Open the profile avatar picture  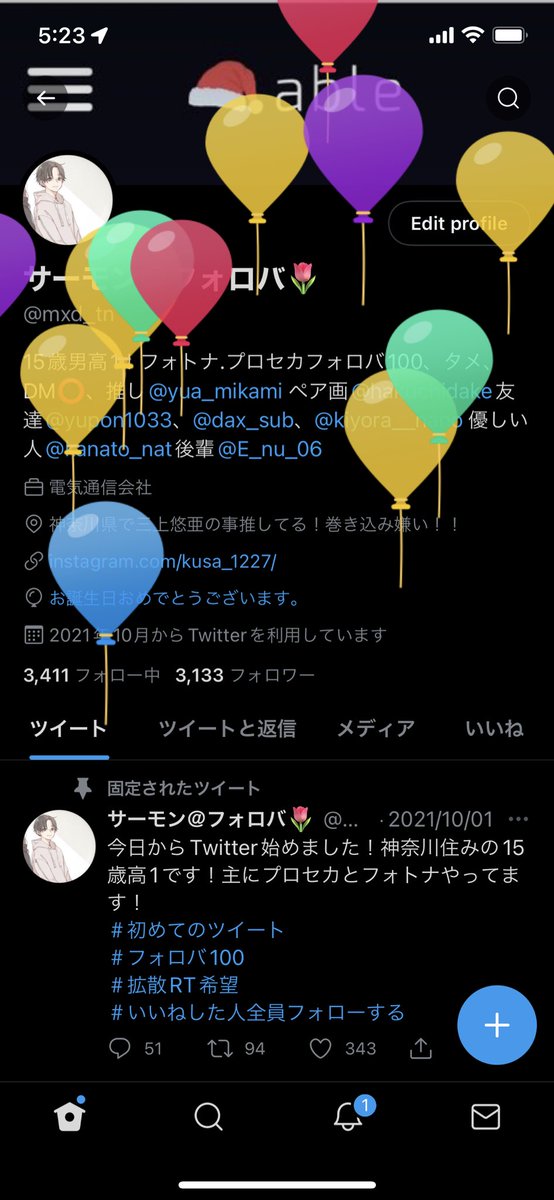click(x=67, y=201)
